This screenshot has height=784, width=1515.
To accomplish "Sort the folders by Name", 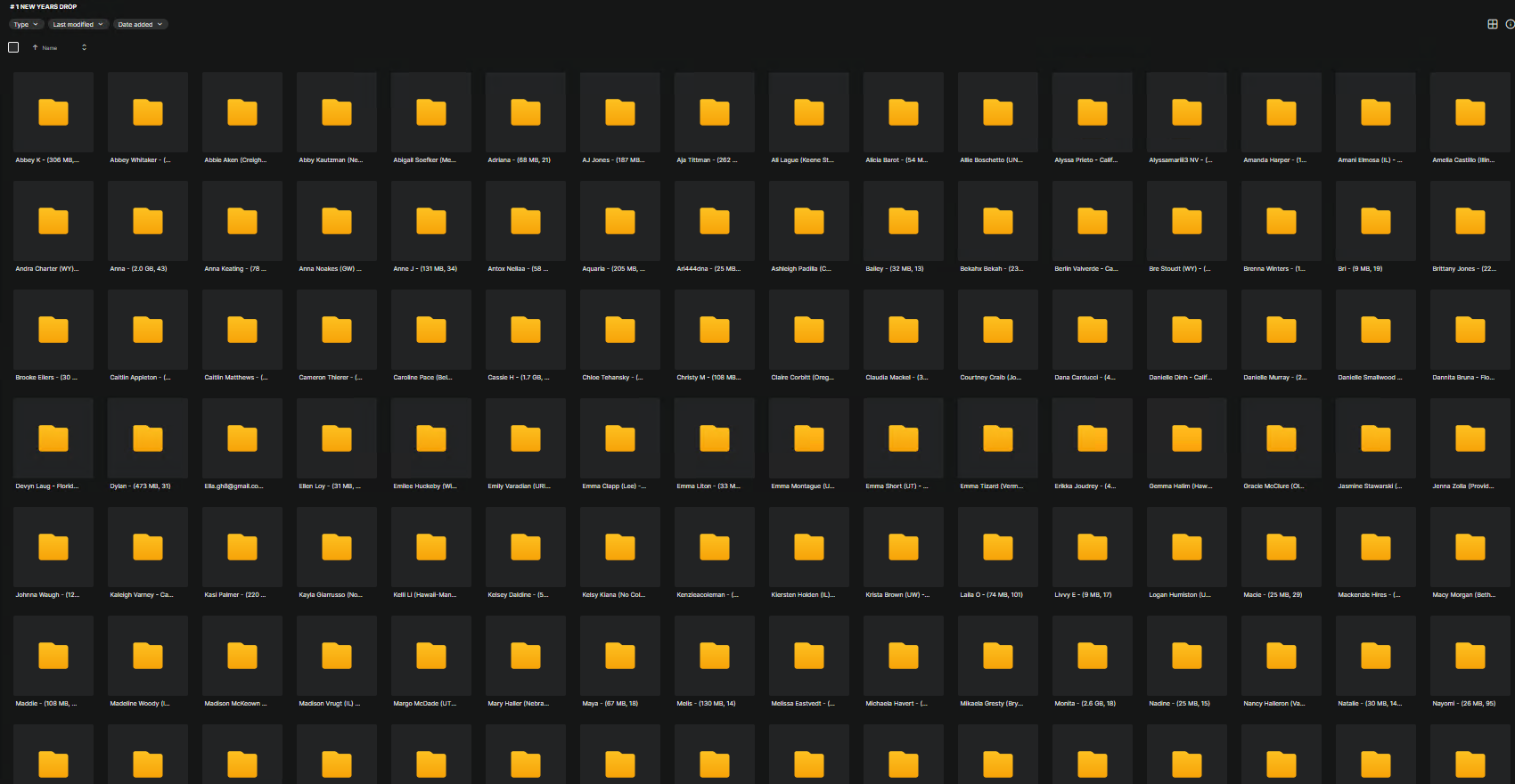I will pos(49,48).
